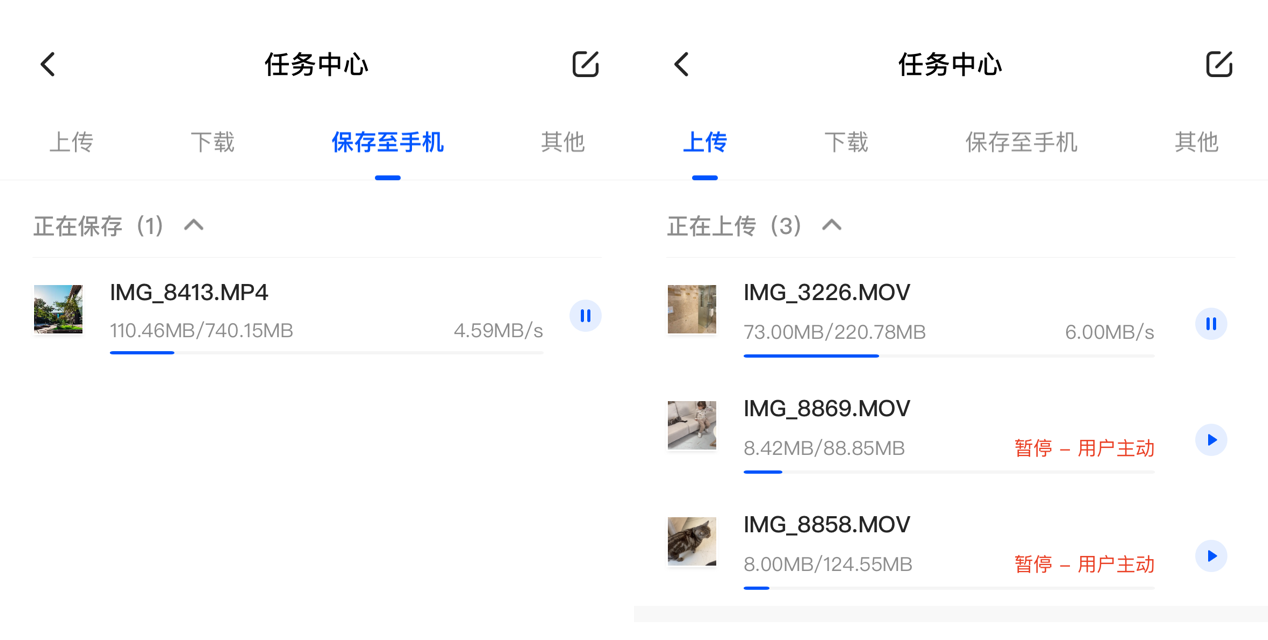The height and width of the screenshot is (640, 1268).
Task: Tap the edit icon on the upload screen
Action: point(1219,65)
